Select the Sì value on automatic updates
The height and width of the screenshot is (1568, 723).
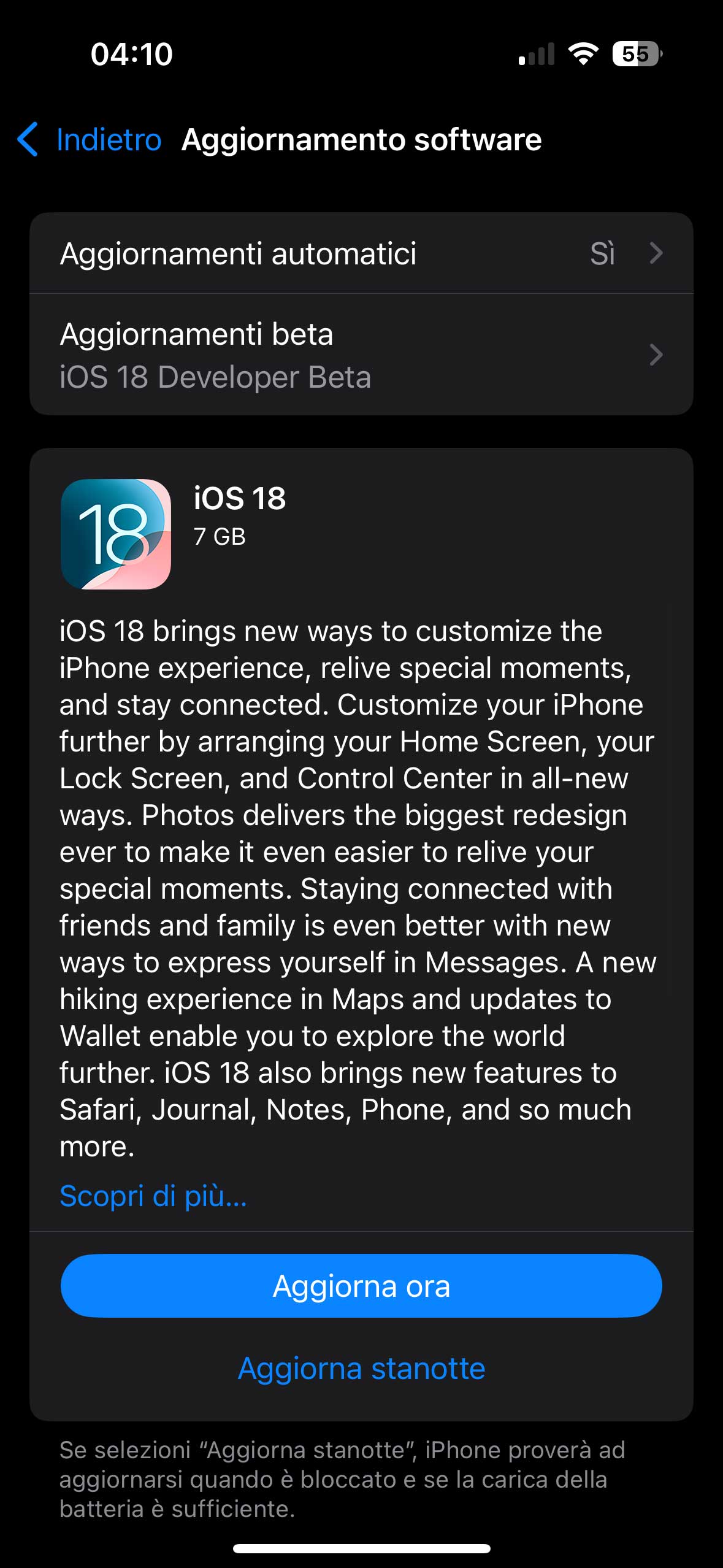(605, 253)
